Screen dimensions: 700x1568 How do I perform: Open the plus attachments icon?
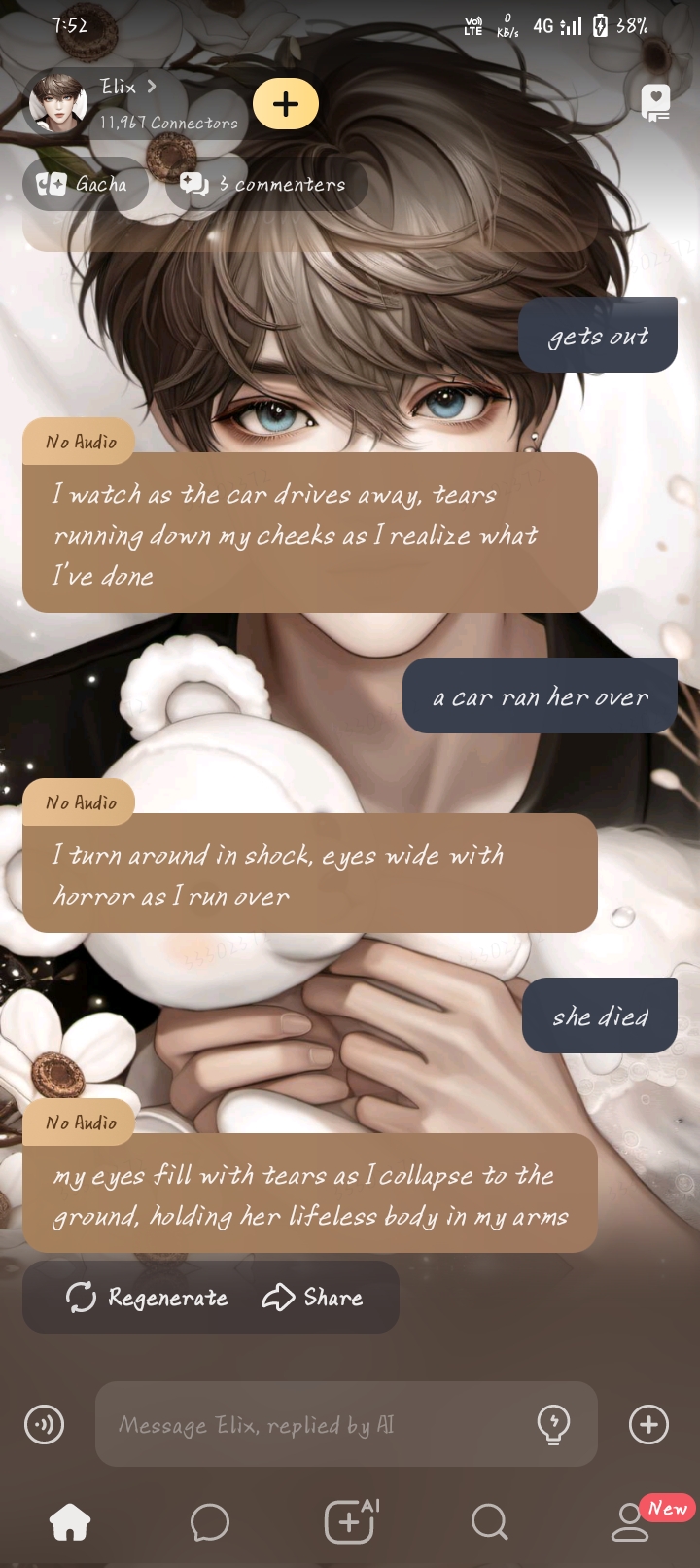[x=648, y=1424]
